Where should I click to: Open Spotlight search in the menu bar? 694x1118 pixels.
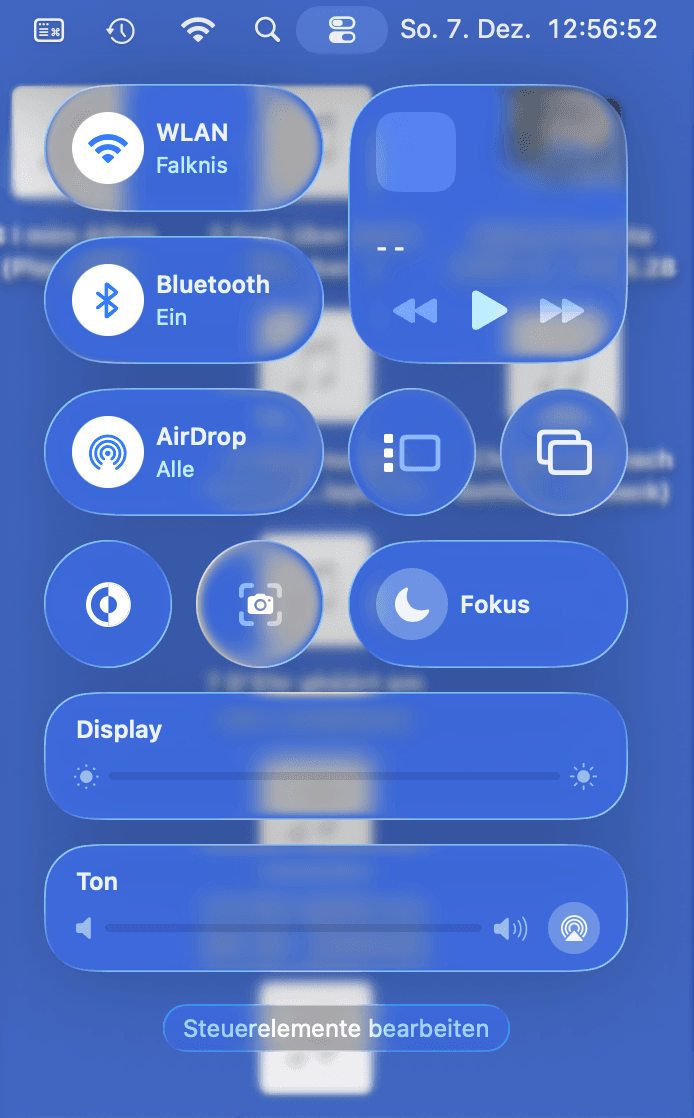click(x=267, y=30)
